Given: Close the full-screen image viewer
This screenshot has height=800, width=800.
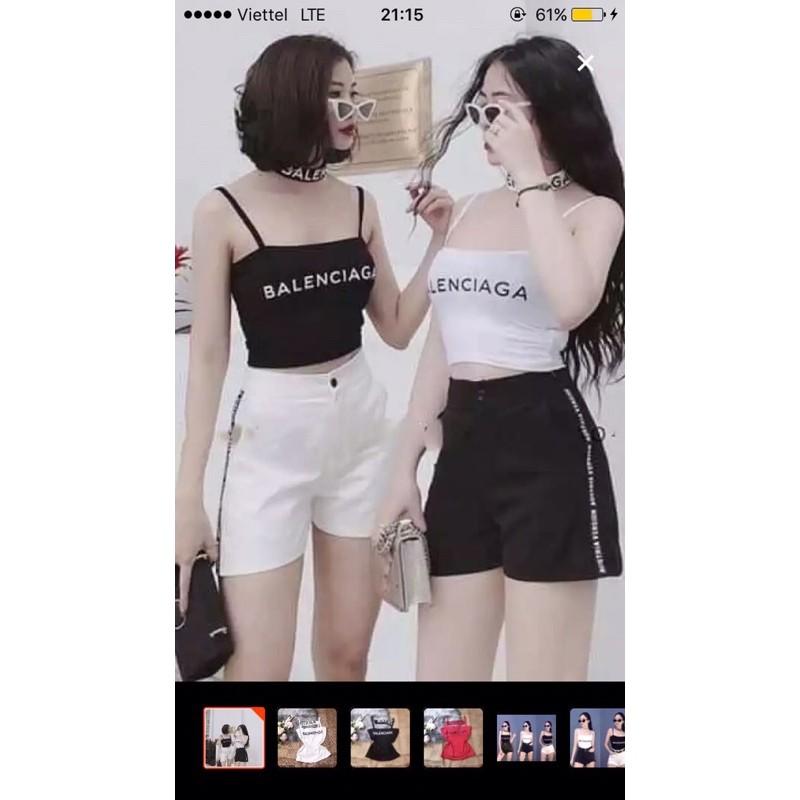Looking at the screenshot, I should (x=585, y=63).
